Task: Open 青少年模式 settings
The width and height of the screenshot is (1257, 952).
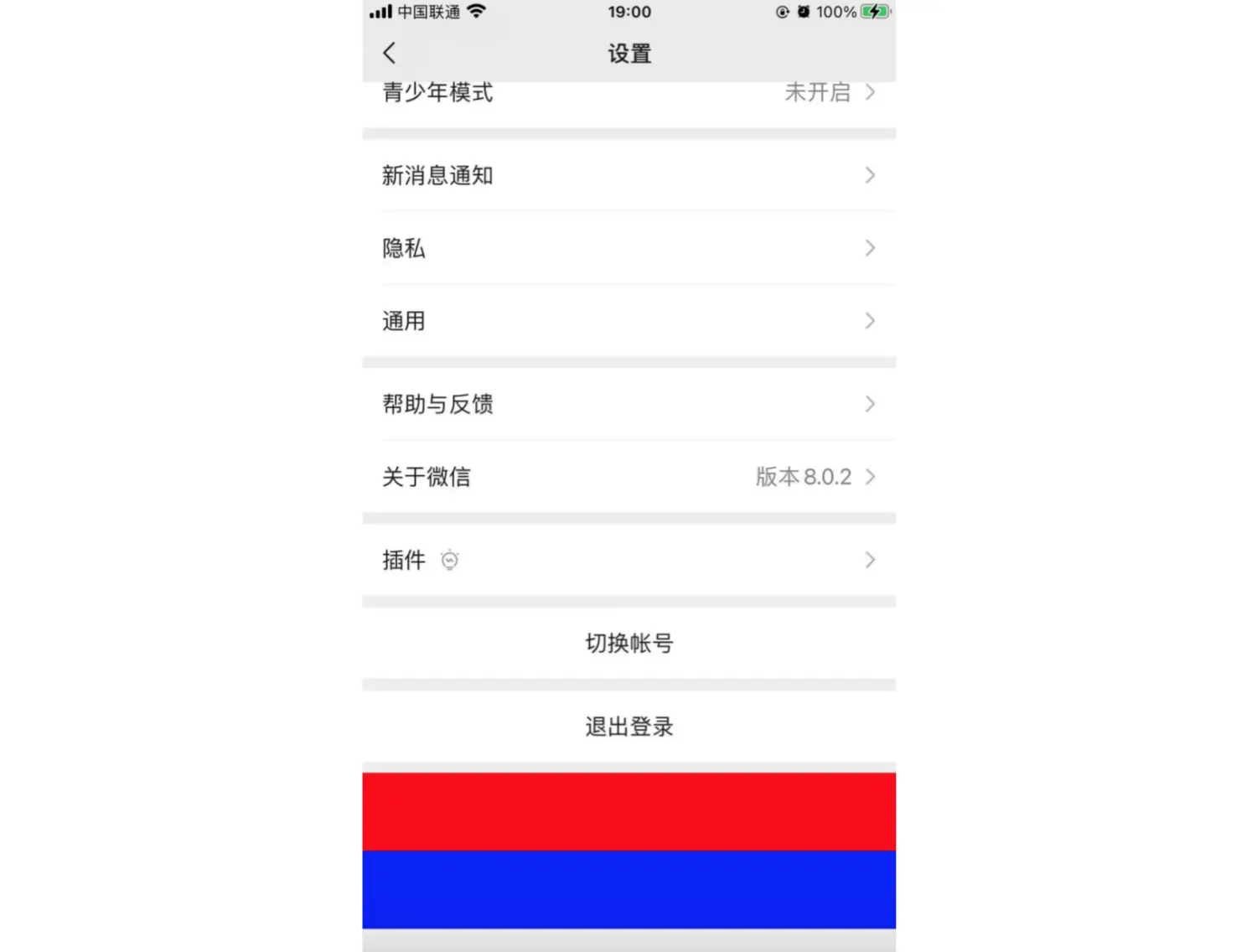Action: coord(628,94)
